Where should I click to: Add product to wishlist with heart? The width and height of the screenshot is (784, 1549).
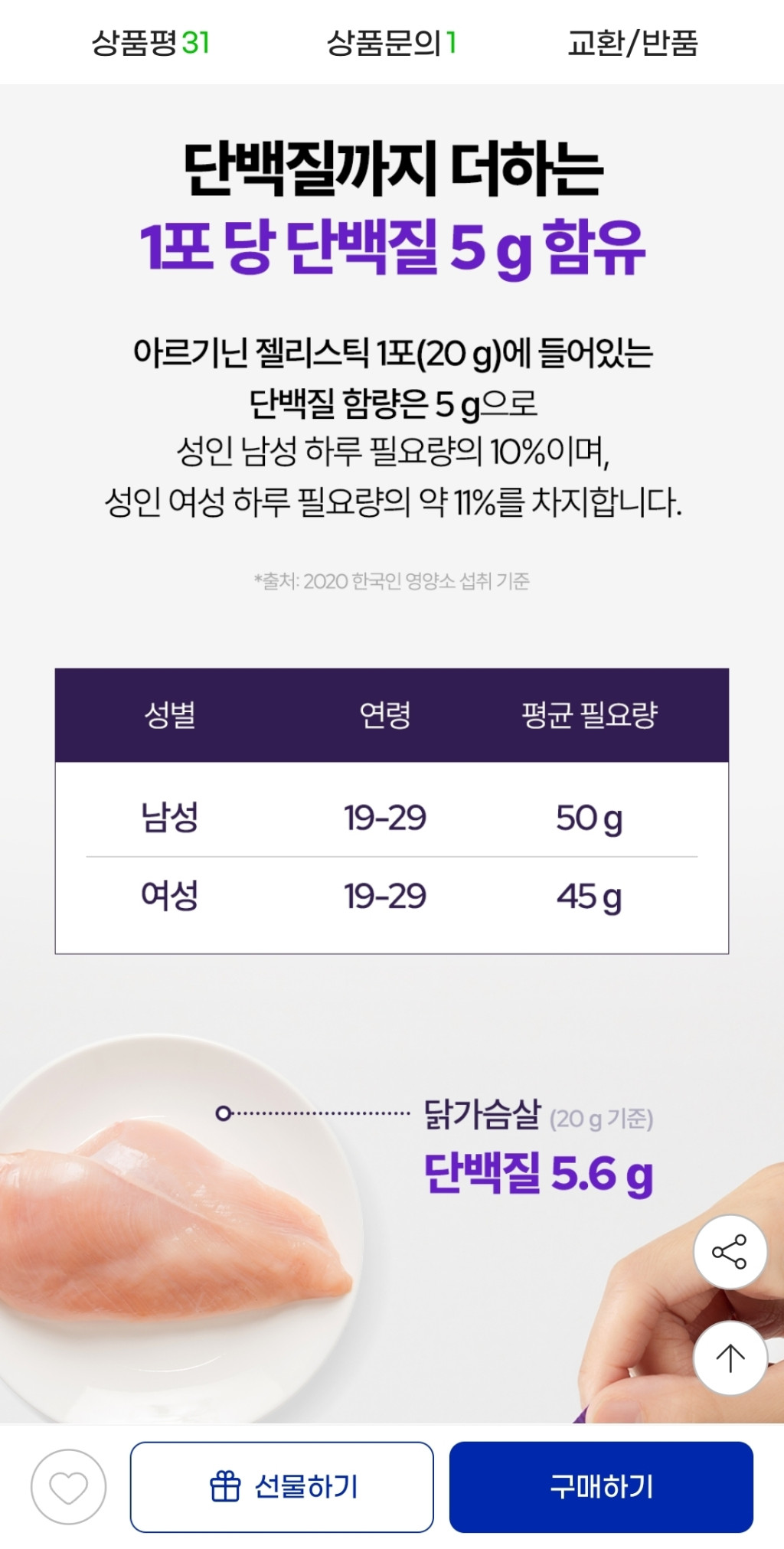pos(68,1487)
